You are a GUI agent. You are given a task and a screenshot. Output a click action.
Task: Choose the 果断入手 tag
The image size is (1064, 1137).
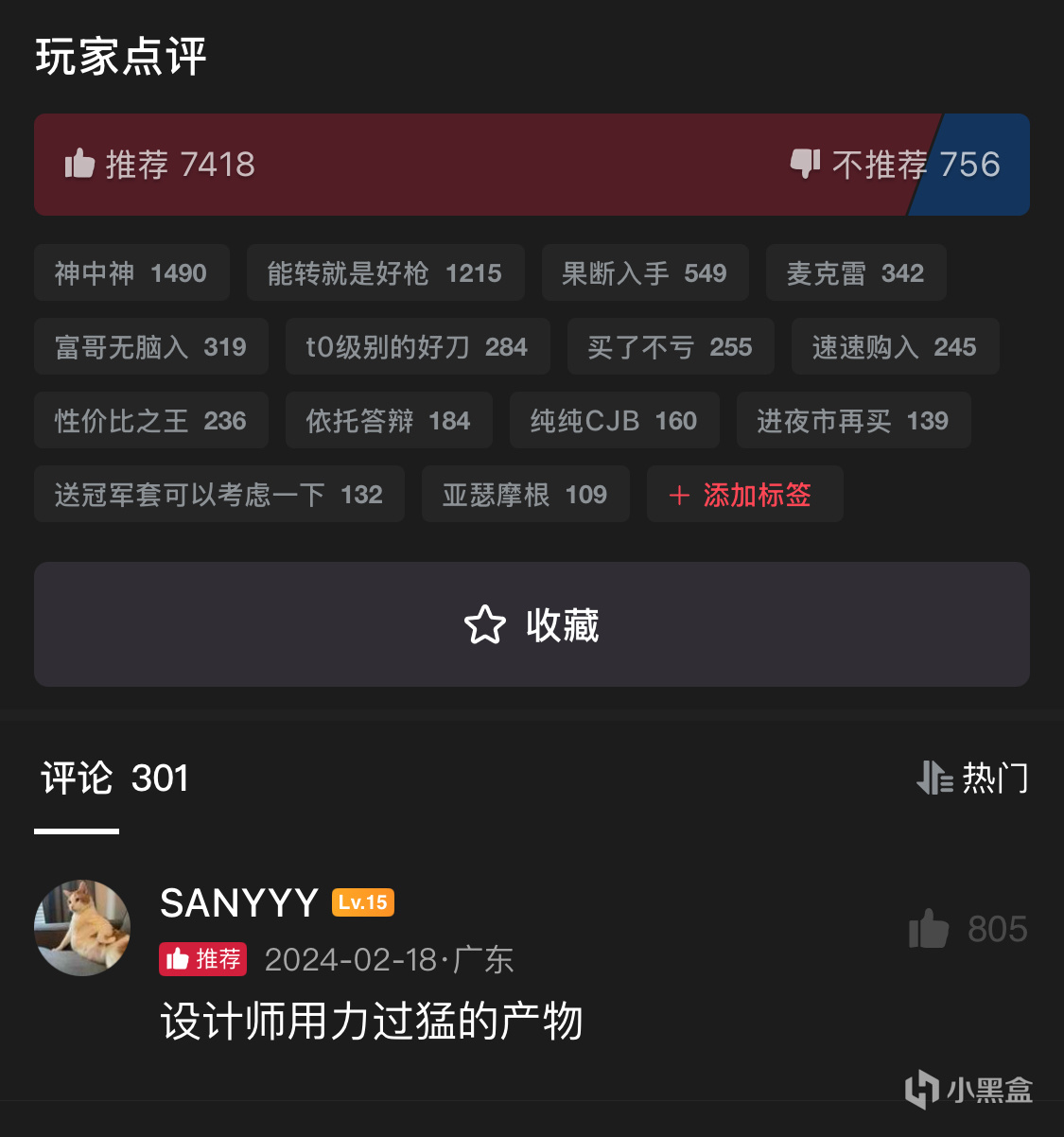[x=645, y=273]
